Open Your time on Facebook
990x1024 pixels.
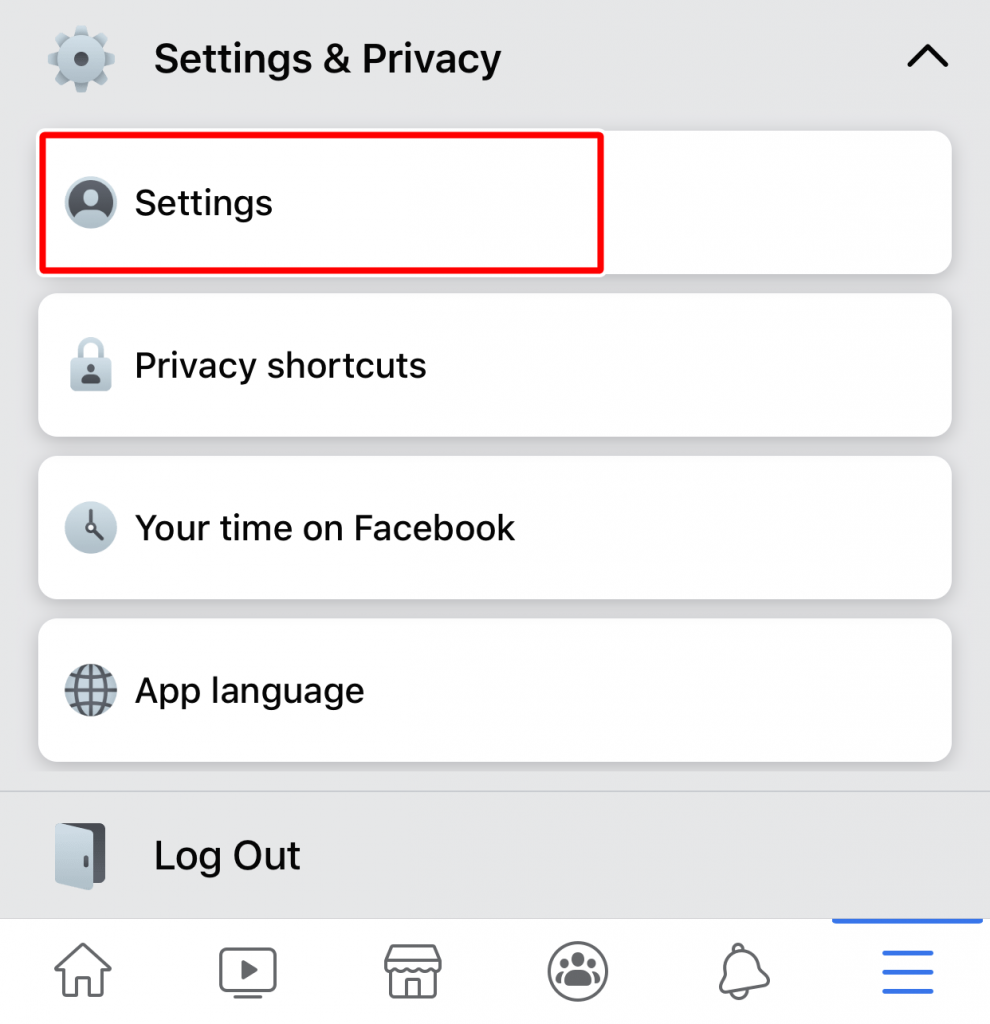point(494,528)
